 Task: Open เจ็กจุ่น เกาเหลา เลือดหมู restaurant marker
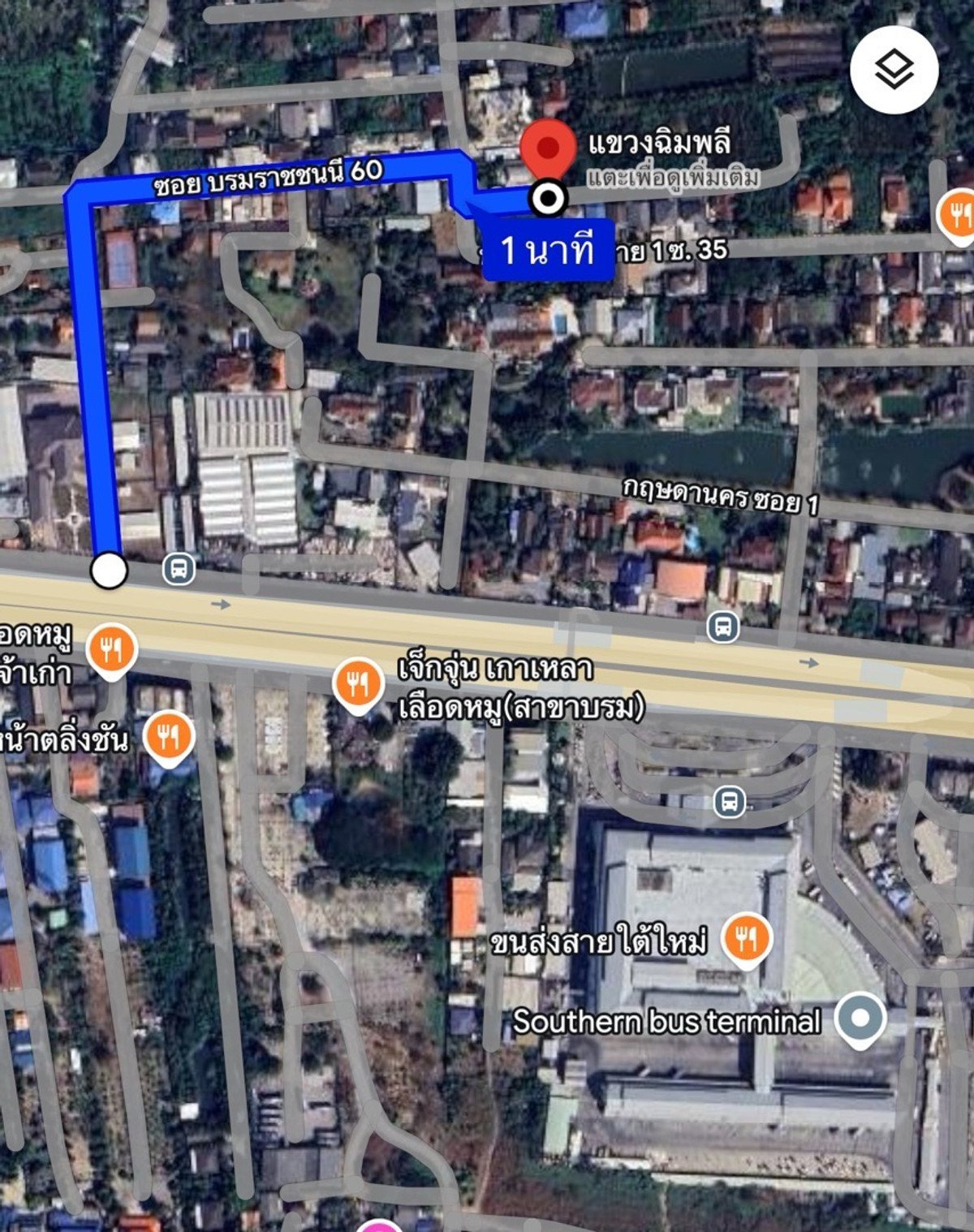click(357, 684)
